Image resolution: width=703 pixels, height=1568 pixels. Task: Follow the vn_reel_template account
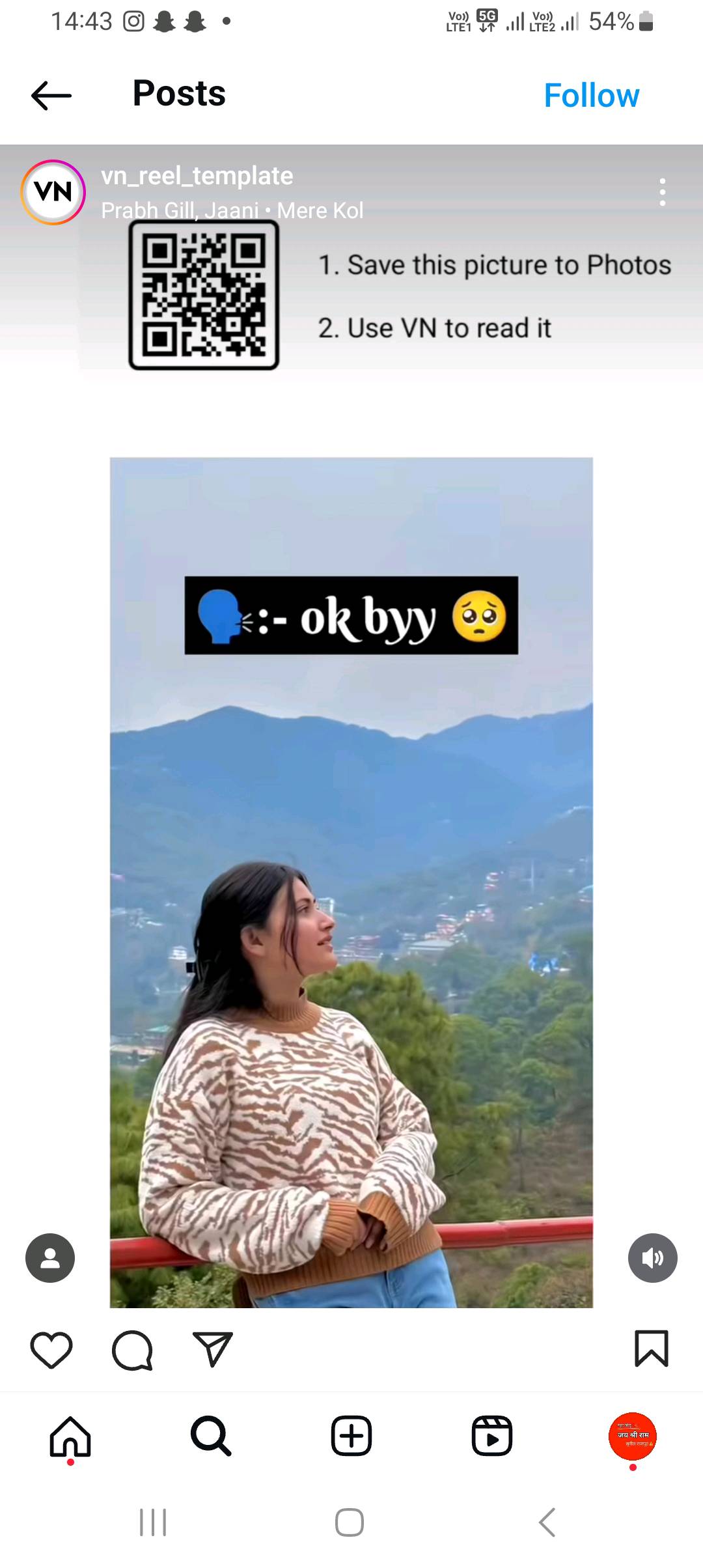tap(591, 96)
